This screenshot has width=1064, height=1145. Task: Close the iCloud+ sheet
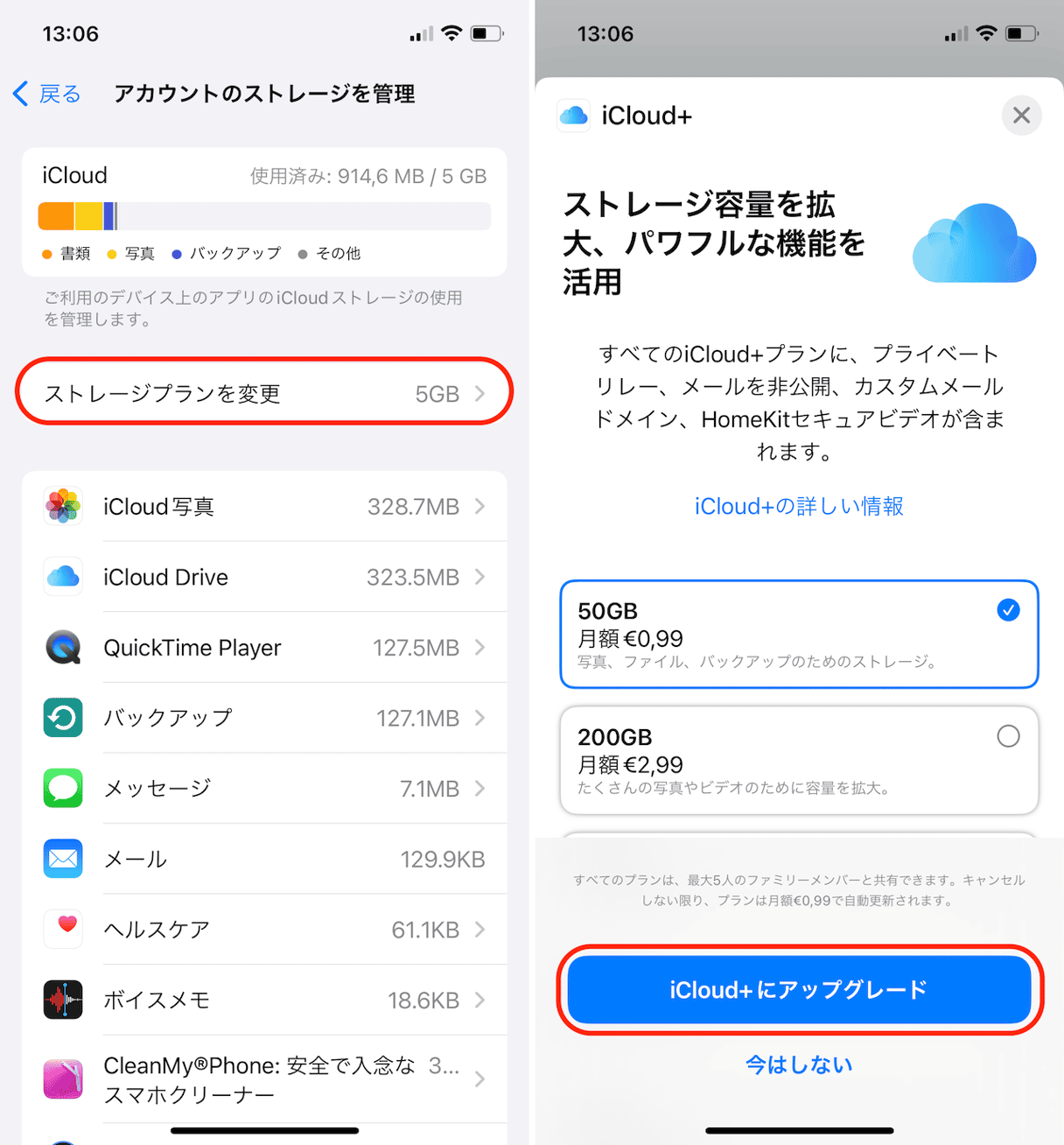[1020, 116]
